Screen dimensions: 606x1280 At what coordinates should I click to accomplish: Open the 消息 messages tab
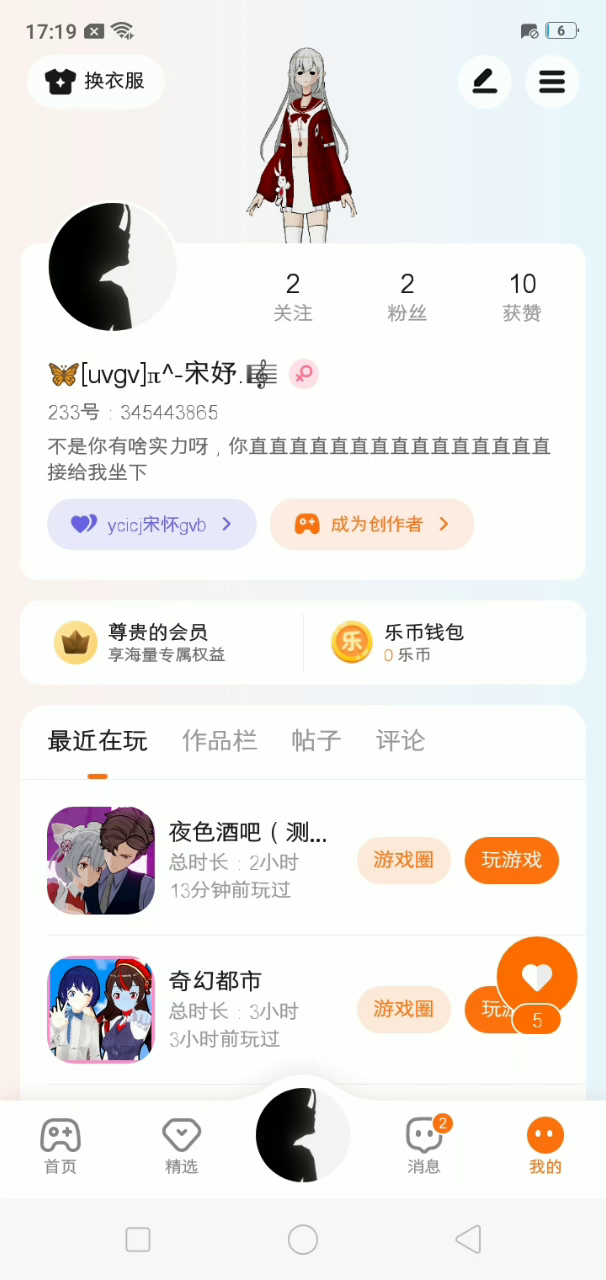pos(424,1145)
